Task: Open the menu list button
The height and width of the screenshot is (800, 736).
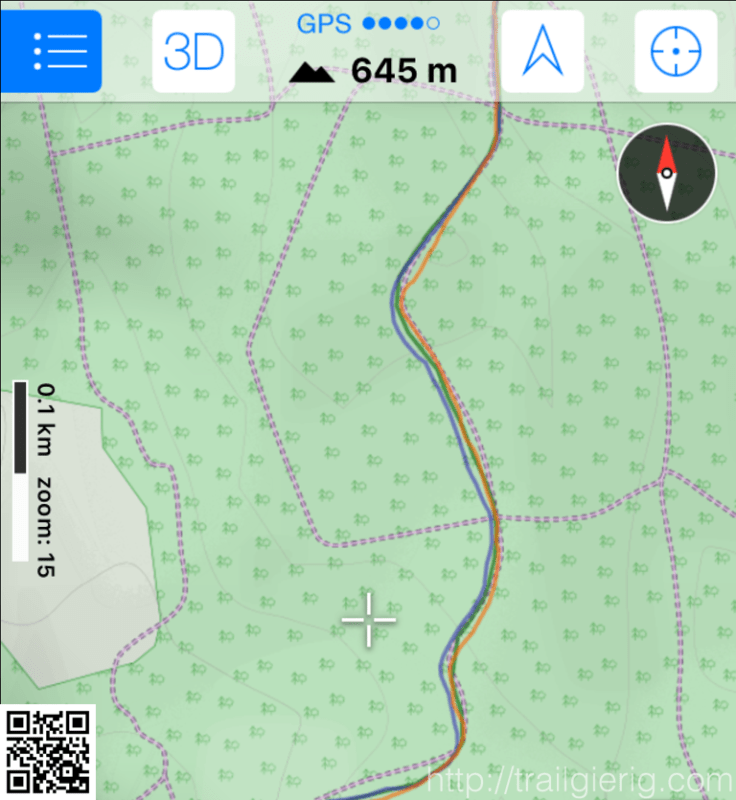Action: [51, 51]
